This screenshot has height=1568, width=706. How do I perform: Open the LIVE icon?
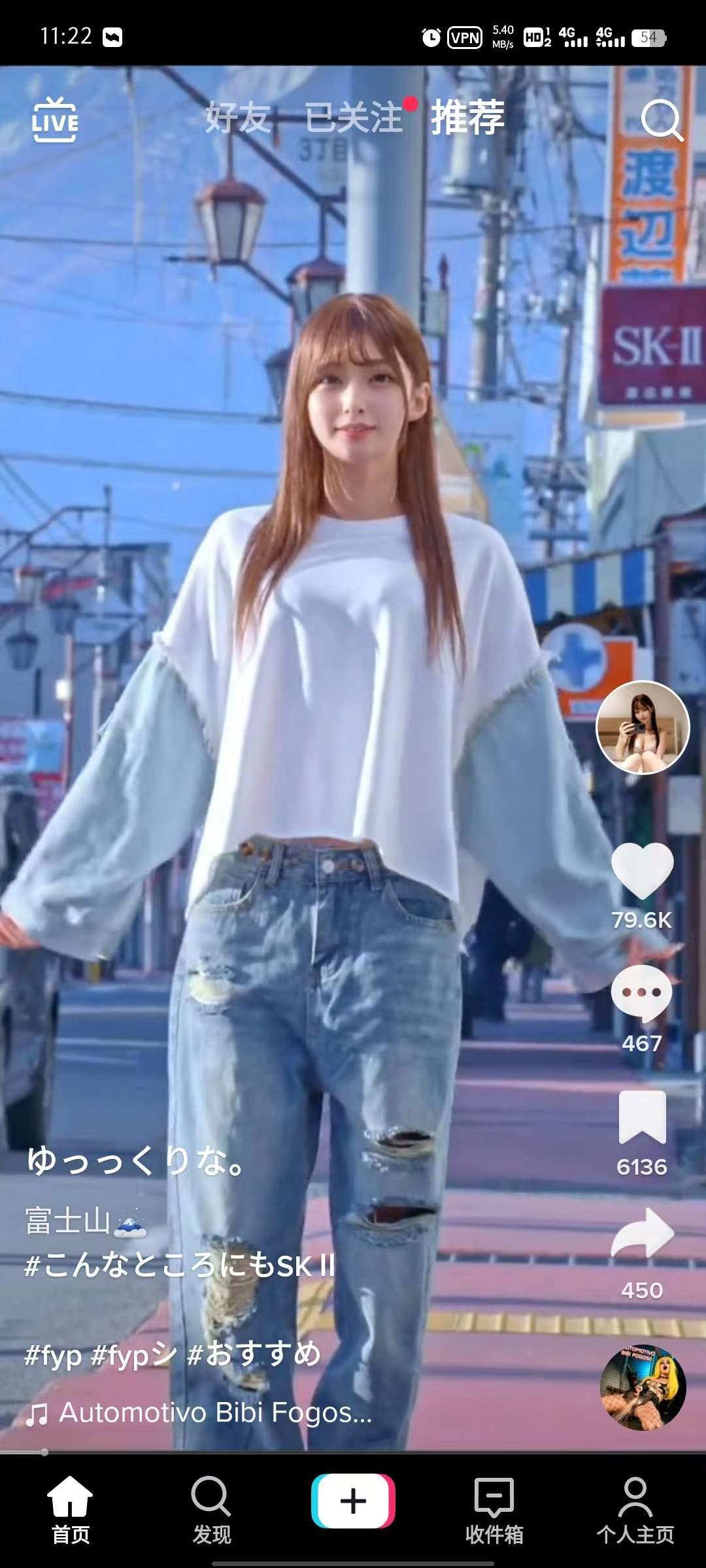pyautogui.click(x=55, y=121)
